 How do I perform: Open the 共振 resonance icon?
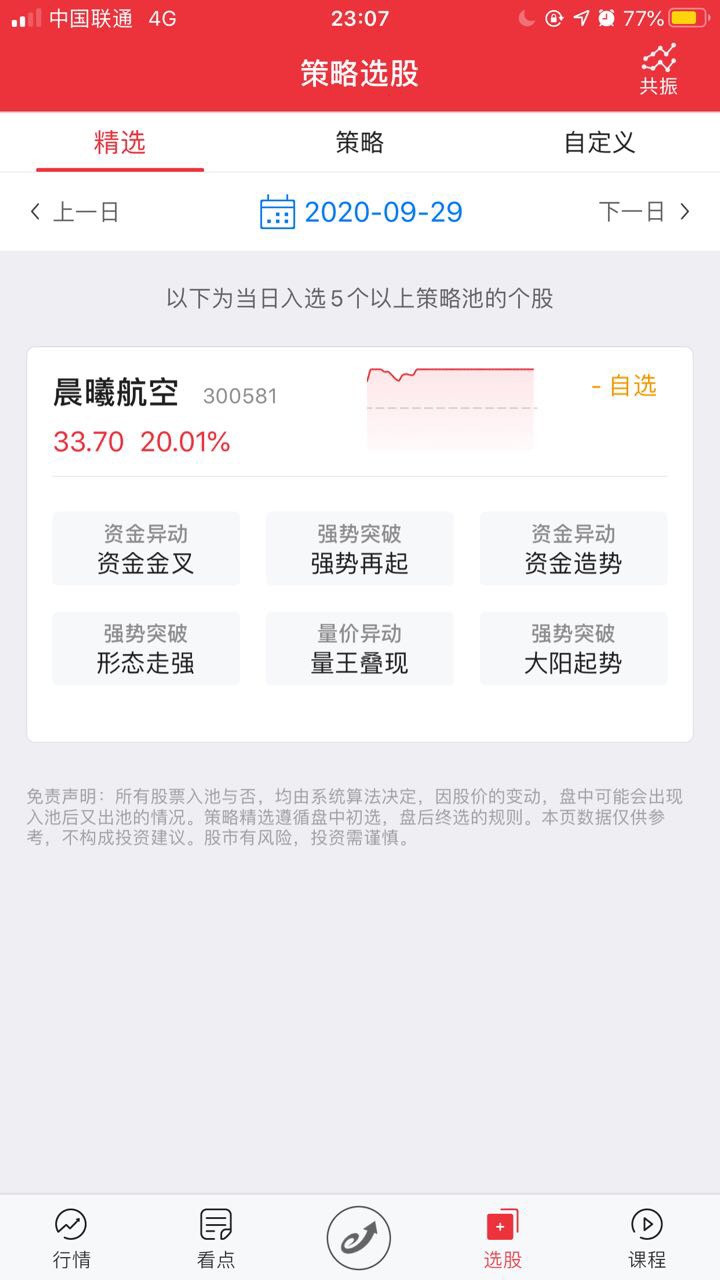point(659,69)
